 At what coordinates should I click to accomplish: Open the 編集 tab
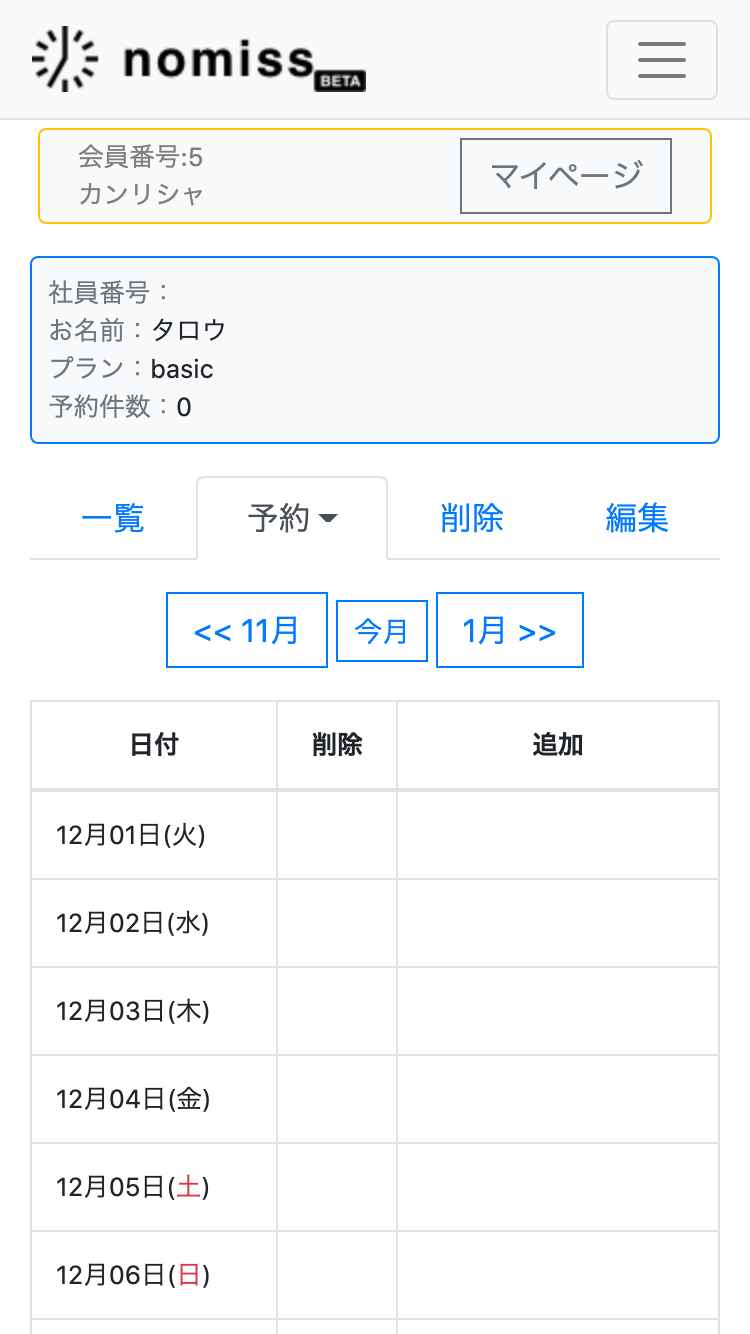coord(637,518)
